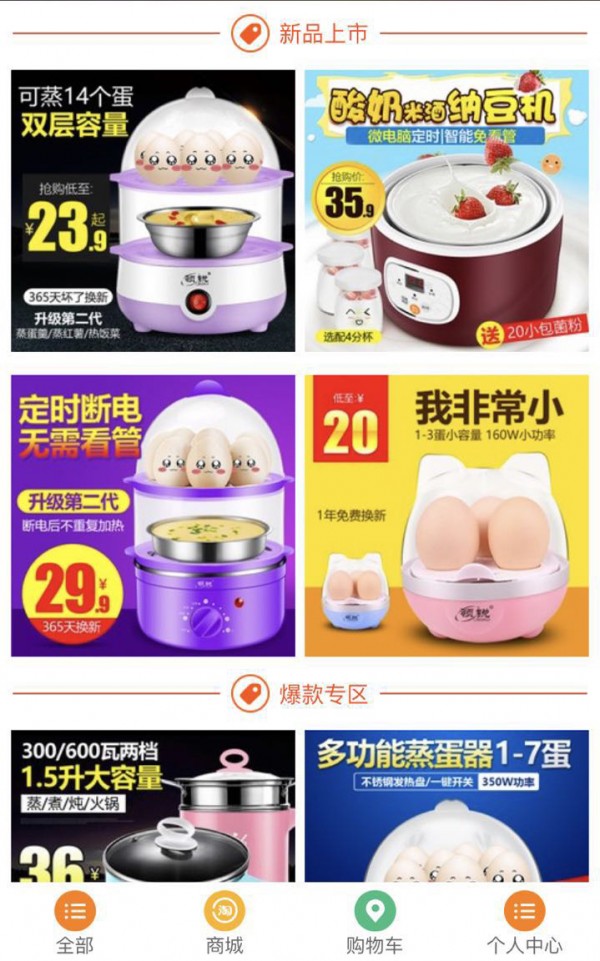View the multifunction 1-7 egg steamer product
Screen dimensions: 600x961
coord(447,805)
